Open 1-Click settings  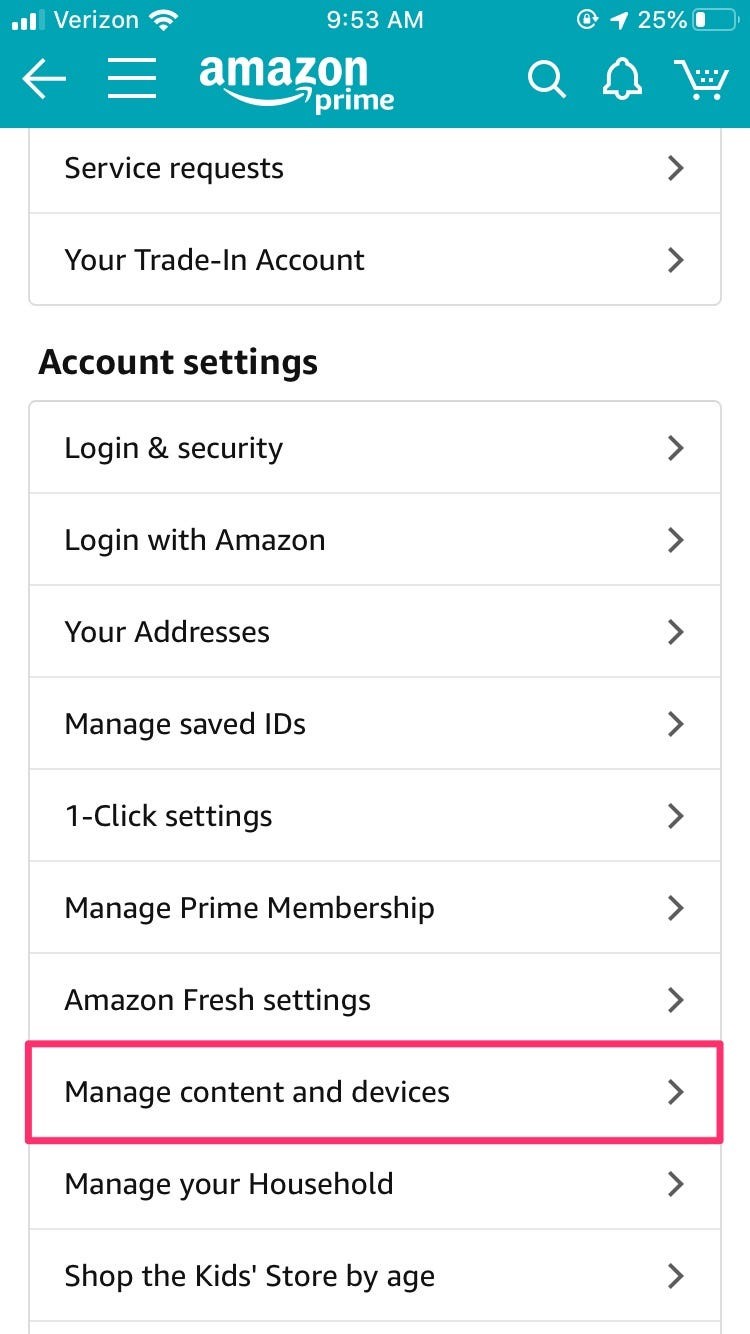click(375, 815)
